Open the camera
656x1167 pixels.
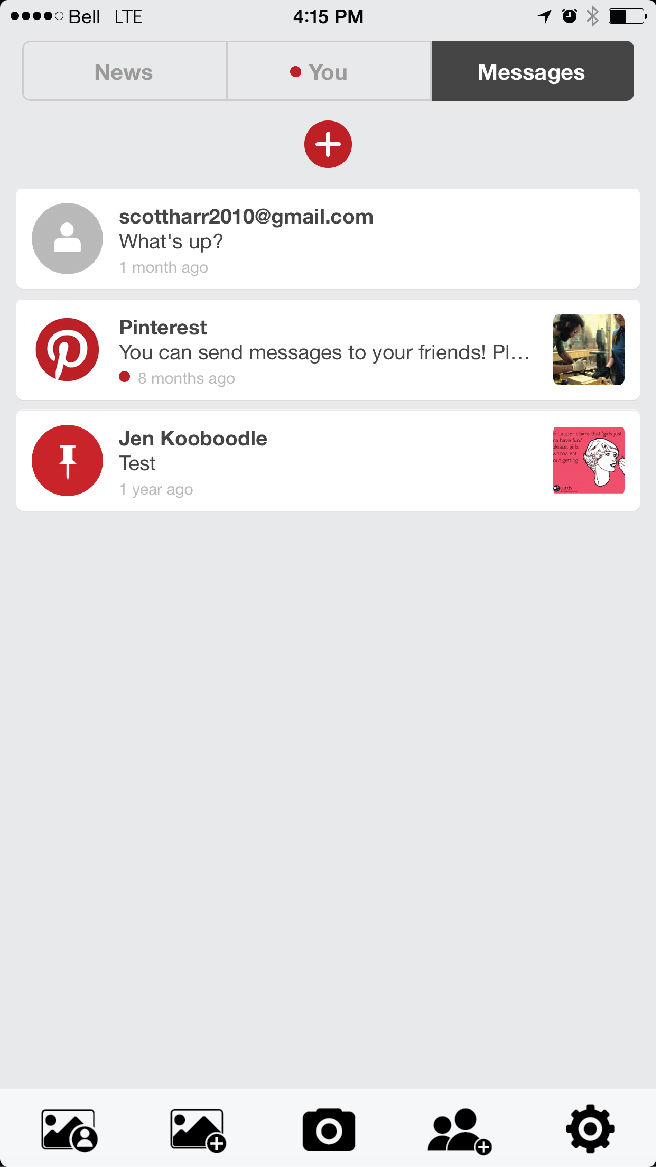(x=328, y=1130)
